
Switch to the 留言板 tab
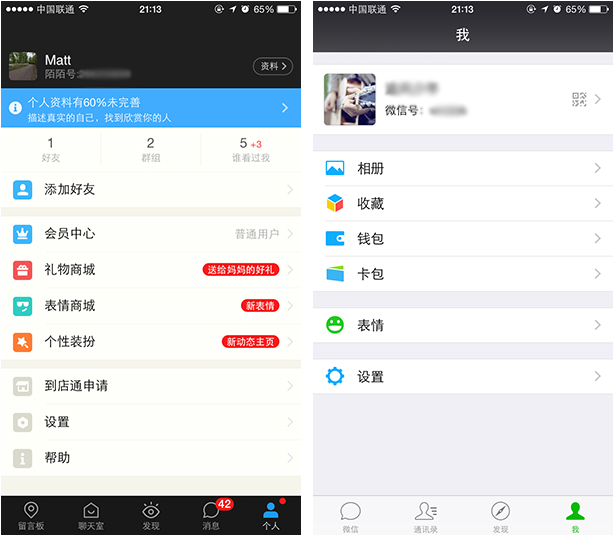[x=31, y=515]
